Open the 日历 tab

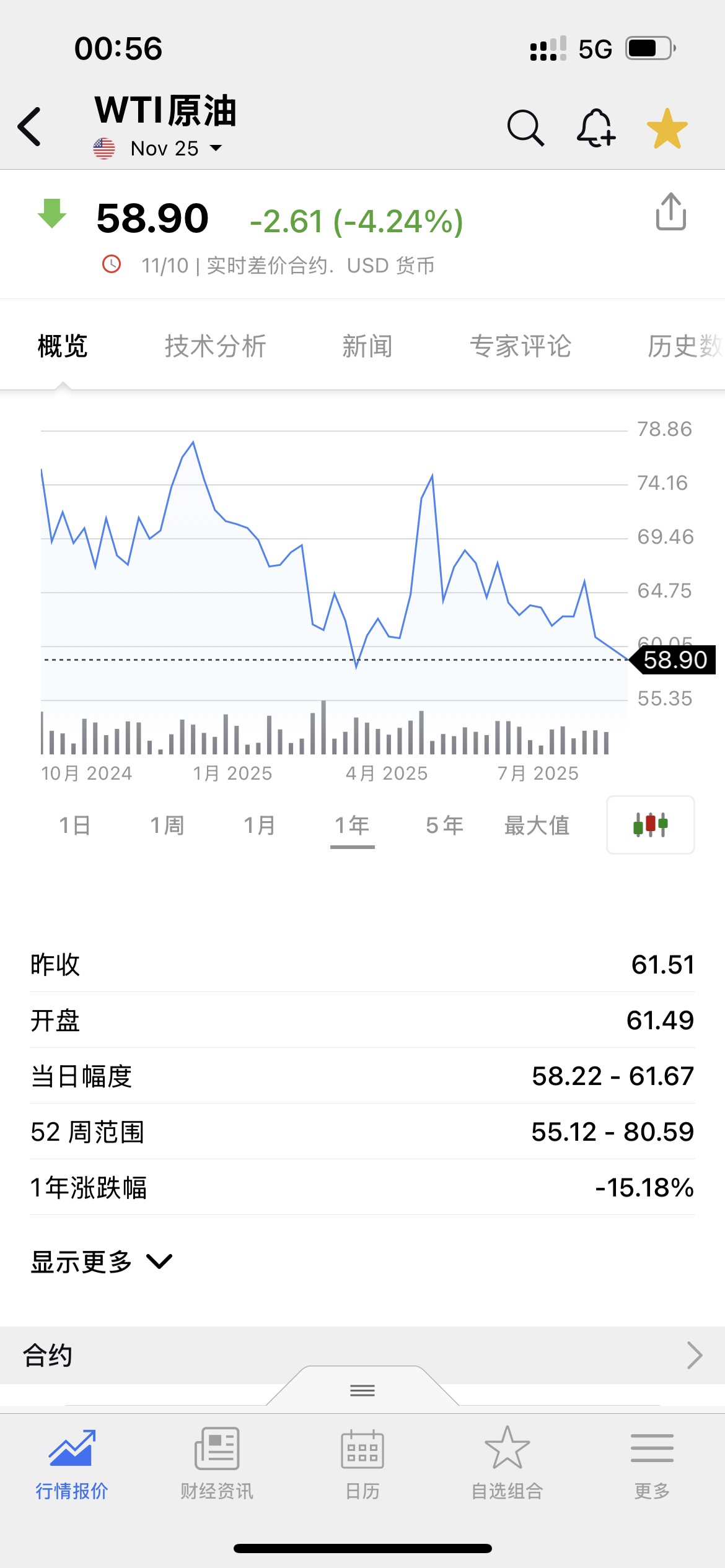(362, 1463)
